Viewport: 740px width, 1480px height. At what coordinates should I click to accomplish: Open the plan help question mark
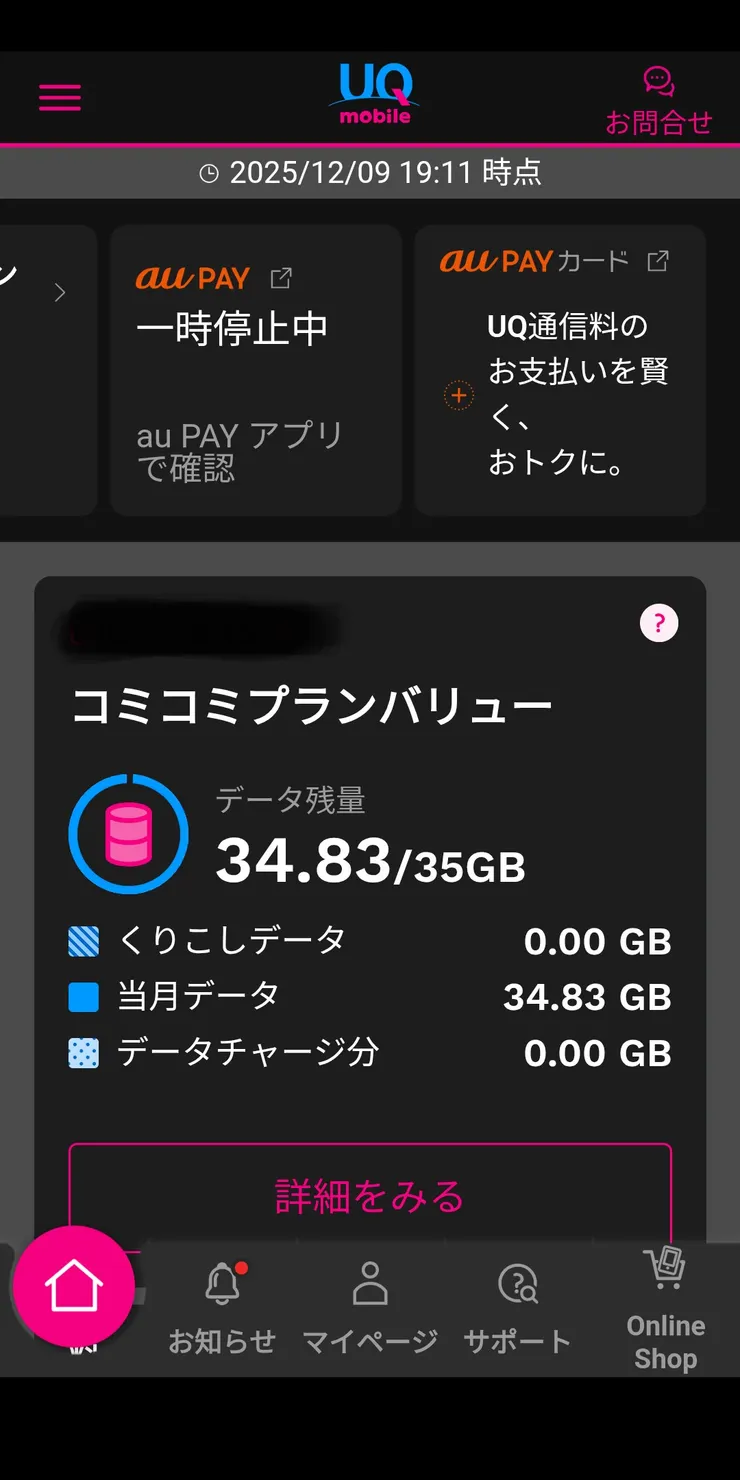tap(658, 623)
